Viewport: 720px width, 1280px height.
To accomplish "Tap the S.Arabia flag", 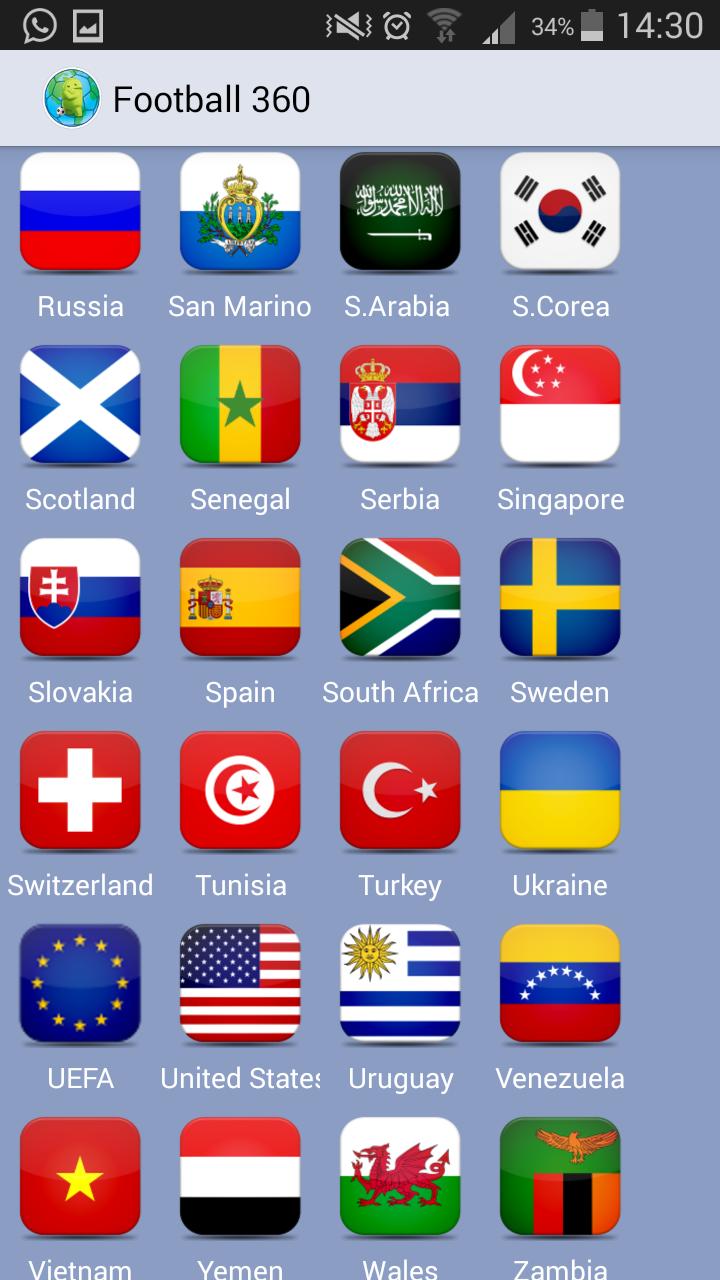I will tap(400, 212).
